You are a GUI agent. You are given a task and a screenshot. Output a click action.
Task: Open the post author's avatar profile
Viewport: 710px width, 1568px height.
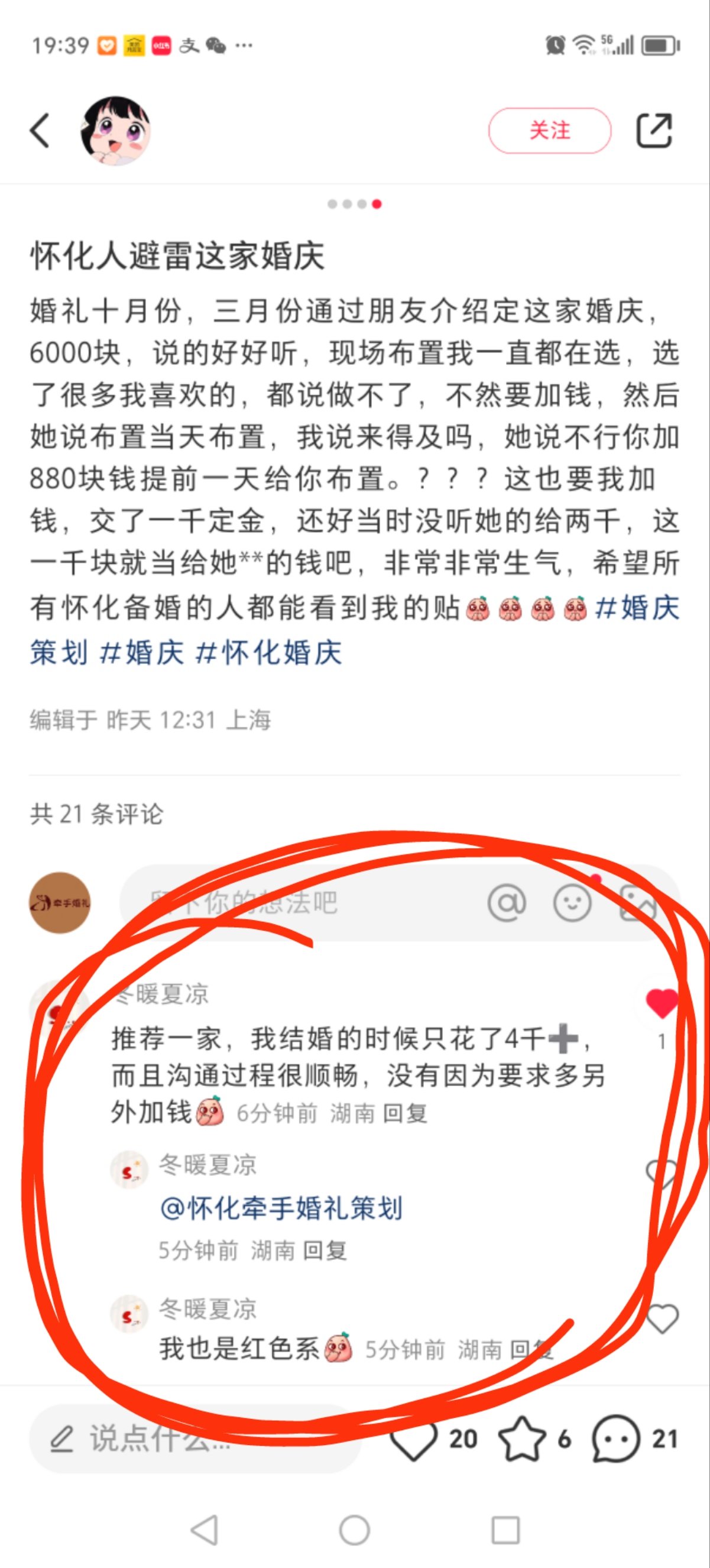click(x=116, y=130)
